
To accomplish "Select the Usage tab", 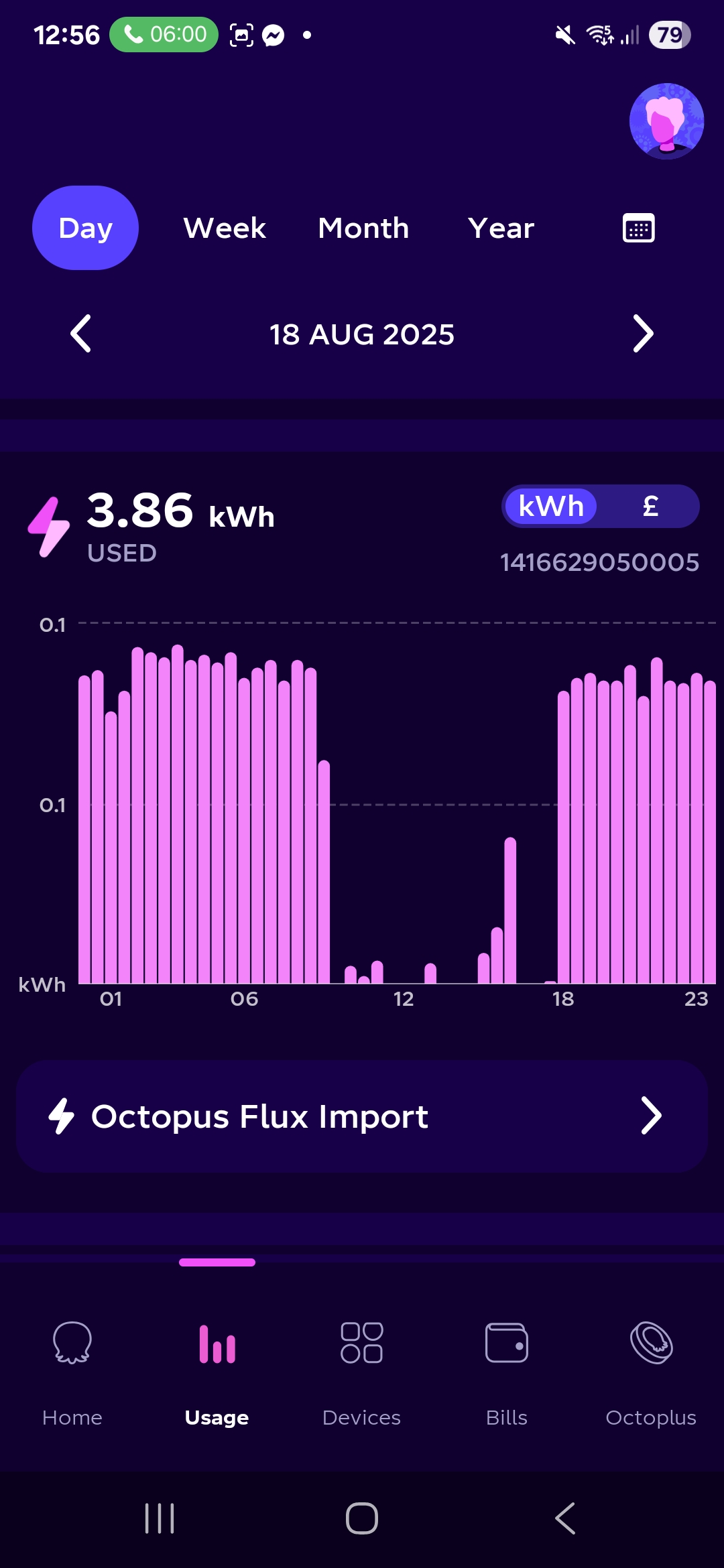I will coord(217,1368).
